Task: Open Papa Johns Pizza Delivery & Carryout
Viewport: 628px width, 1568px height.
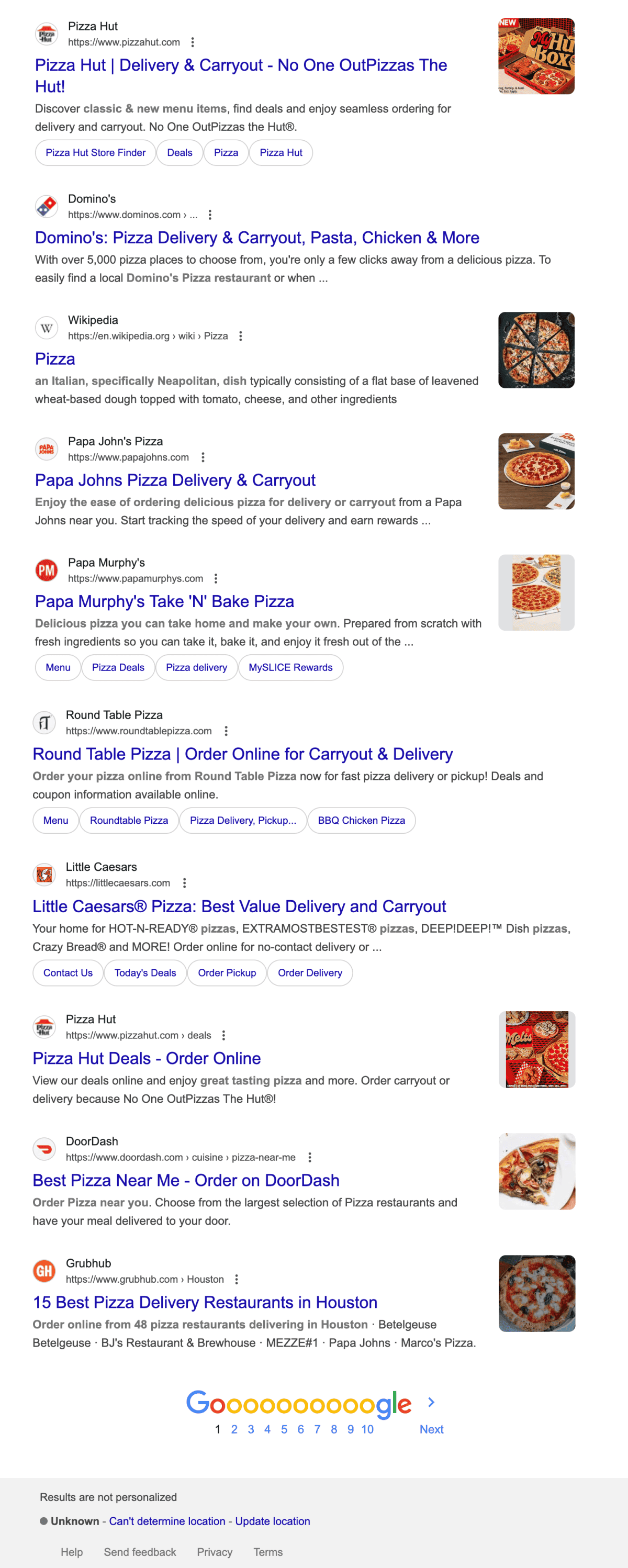Action: (x=175, y=480)
